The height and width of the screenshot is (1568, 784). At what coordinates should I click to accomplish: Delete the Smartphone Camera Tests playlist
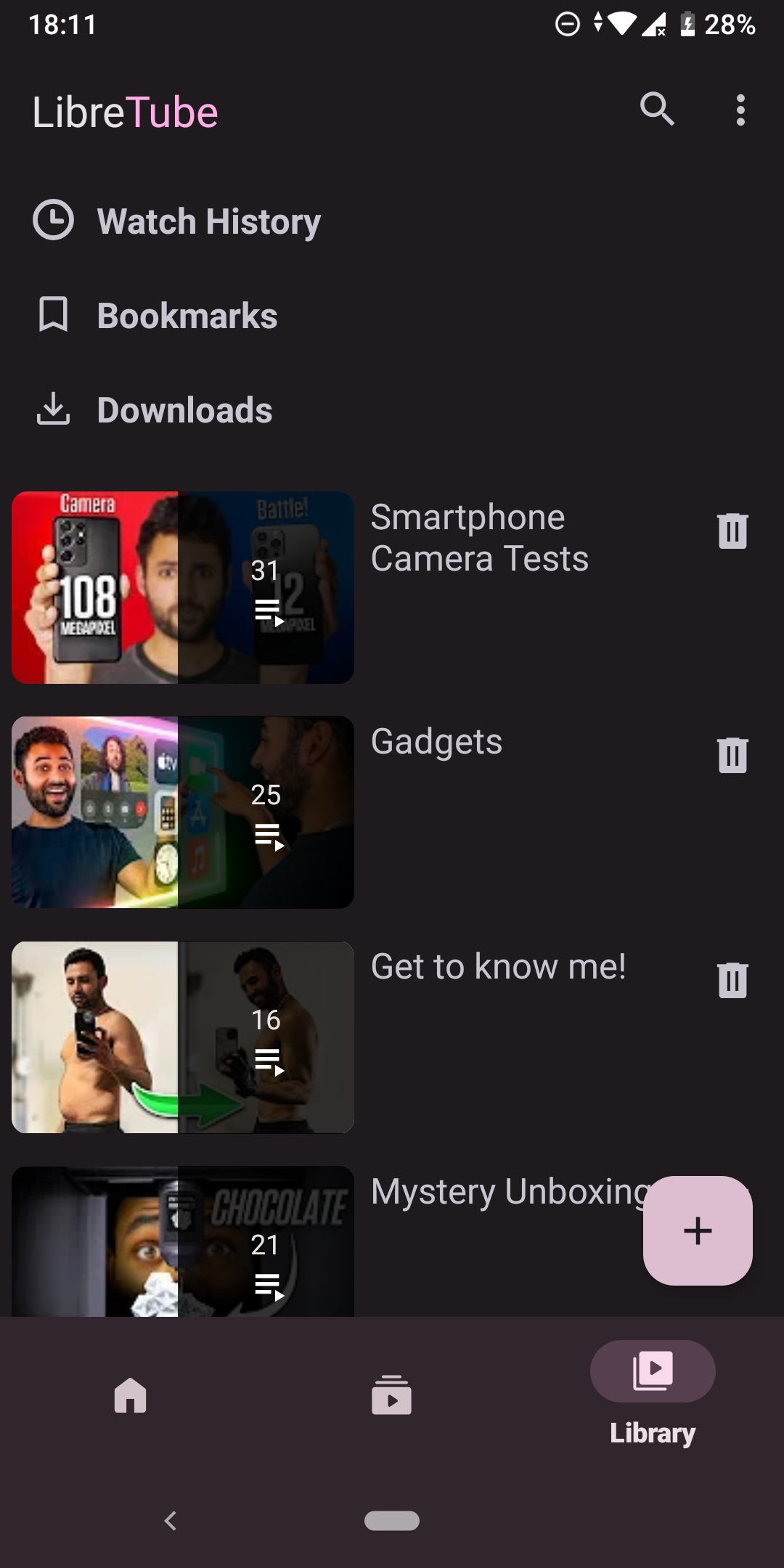[x=732, y=531]
